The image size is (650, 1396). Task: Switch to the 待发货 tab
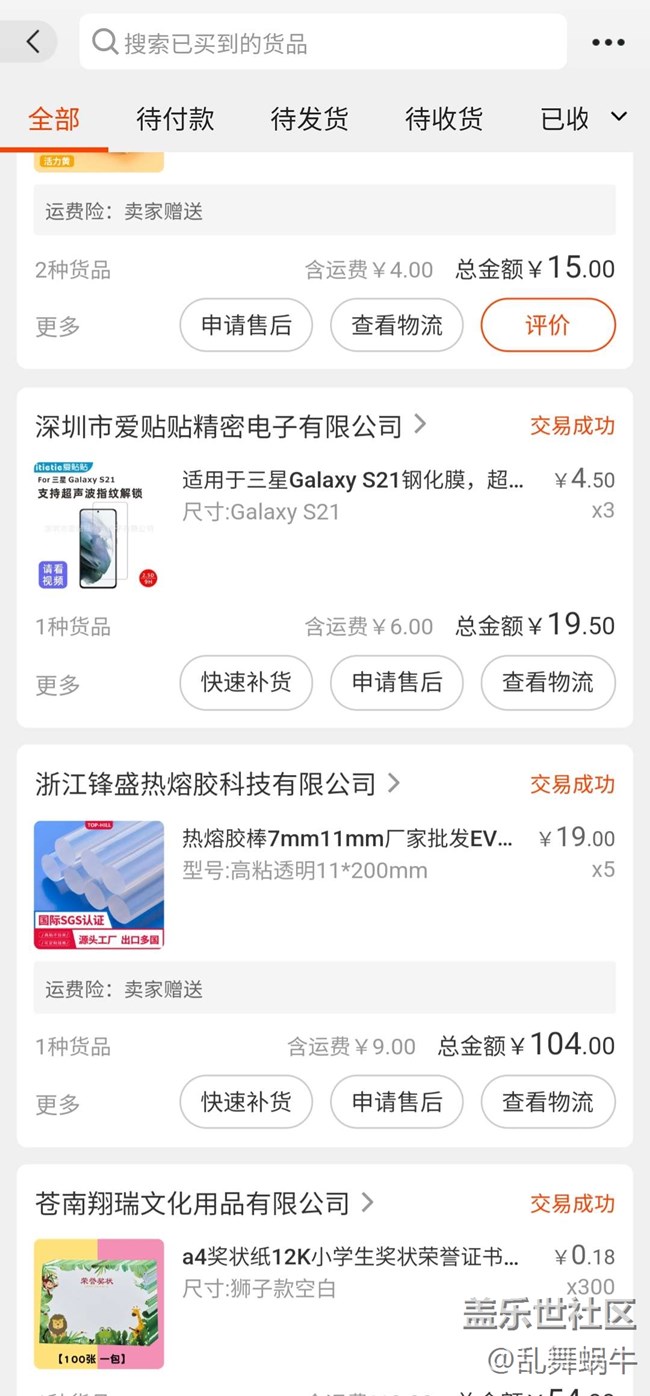[x=309, y=119]
